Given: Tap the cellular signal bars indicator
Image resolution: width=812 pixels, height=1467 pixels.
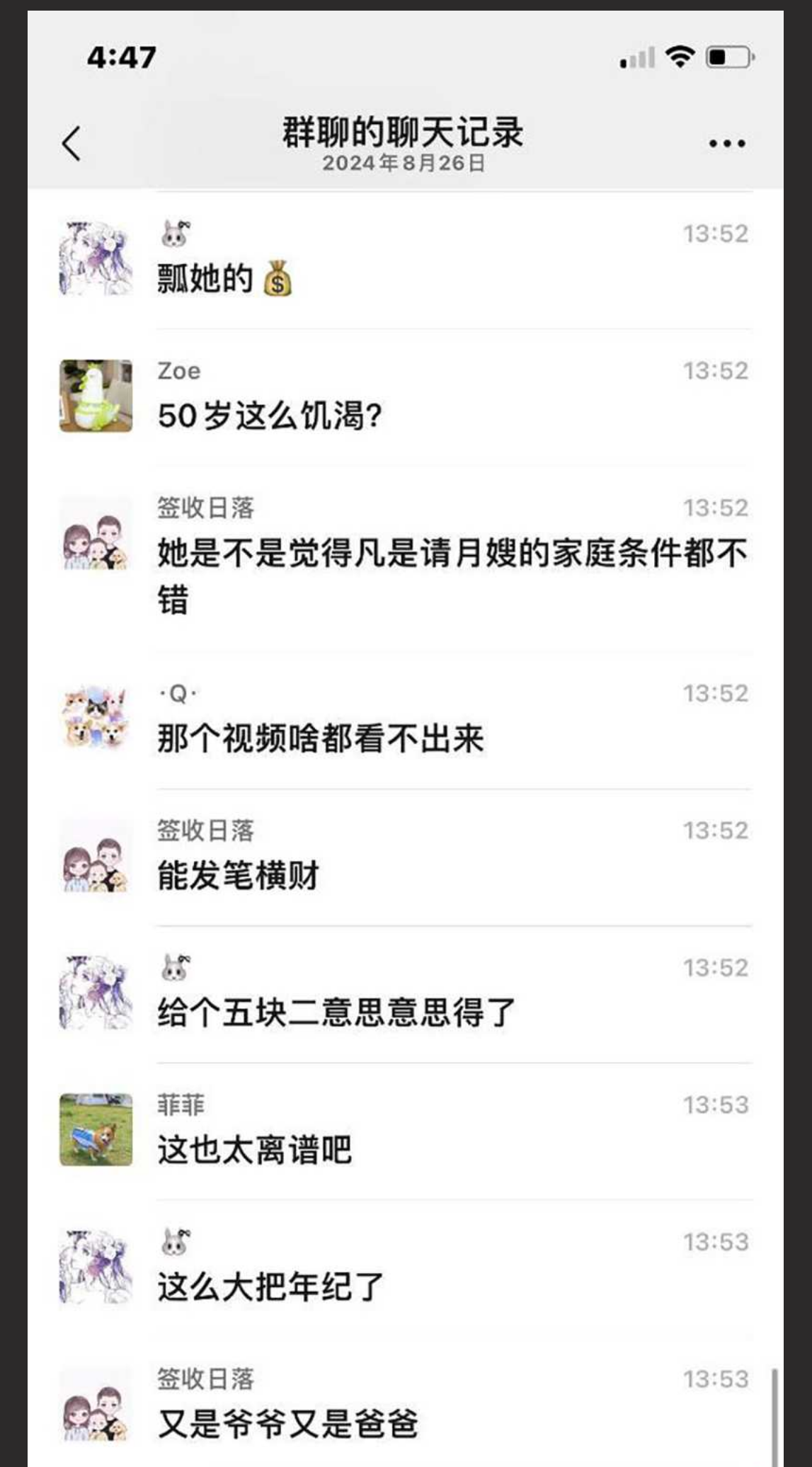Looking at the screenshot, I should [x=636, y=59].
